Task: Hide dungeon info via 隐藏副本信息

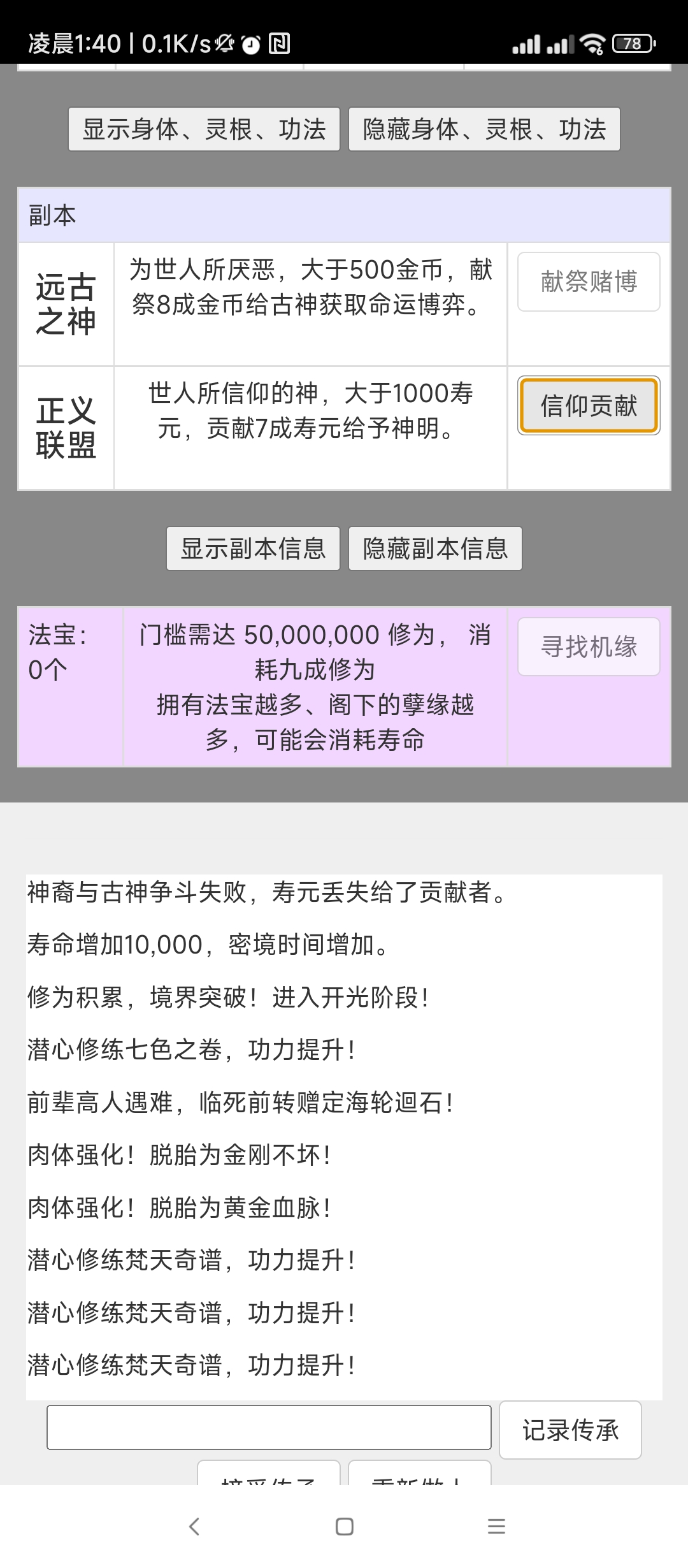Action: [x=435, y=548]
